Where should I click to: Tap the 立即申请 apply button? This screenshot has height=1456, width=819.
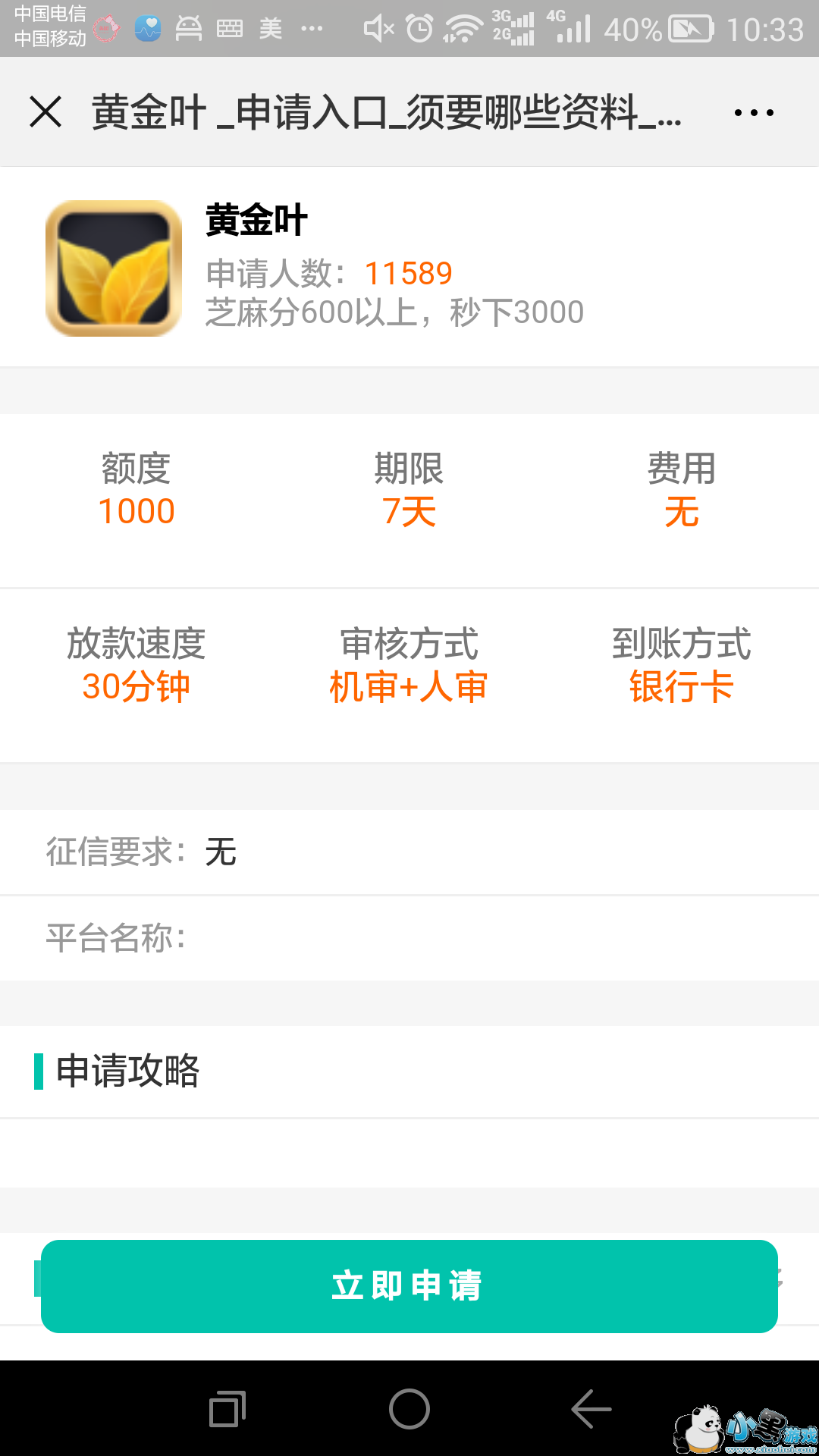[409, 1286]
